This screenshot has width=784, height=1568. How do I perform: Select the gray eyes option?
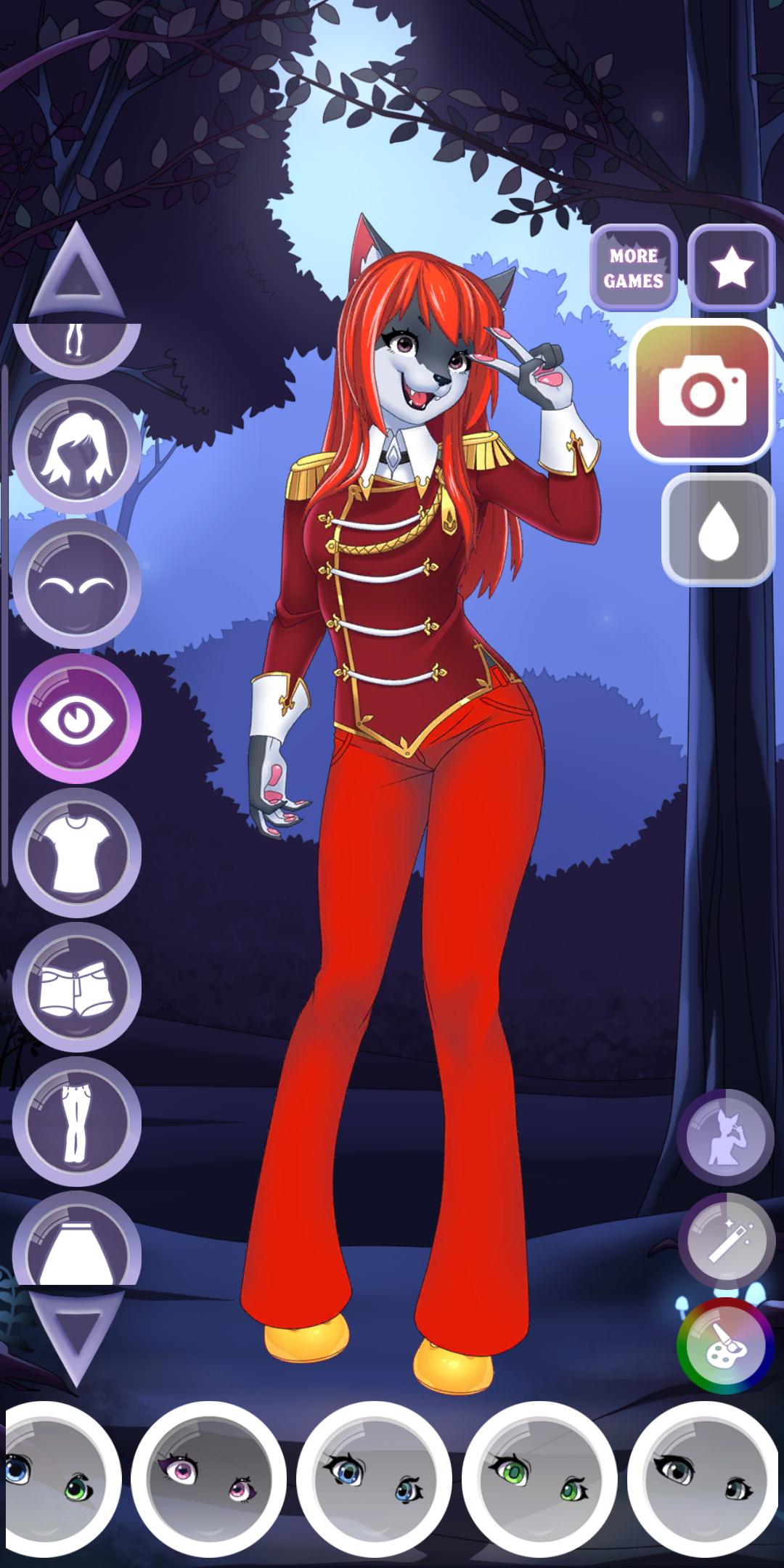(x=703, y=1479)
